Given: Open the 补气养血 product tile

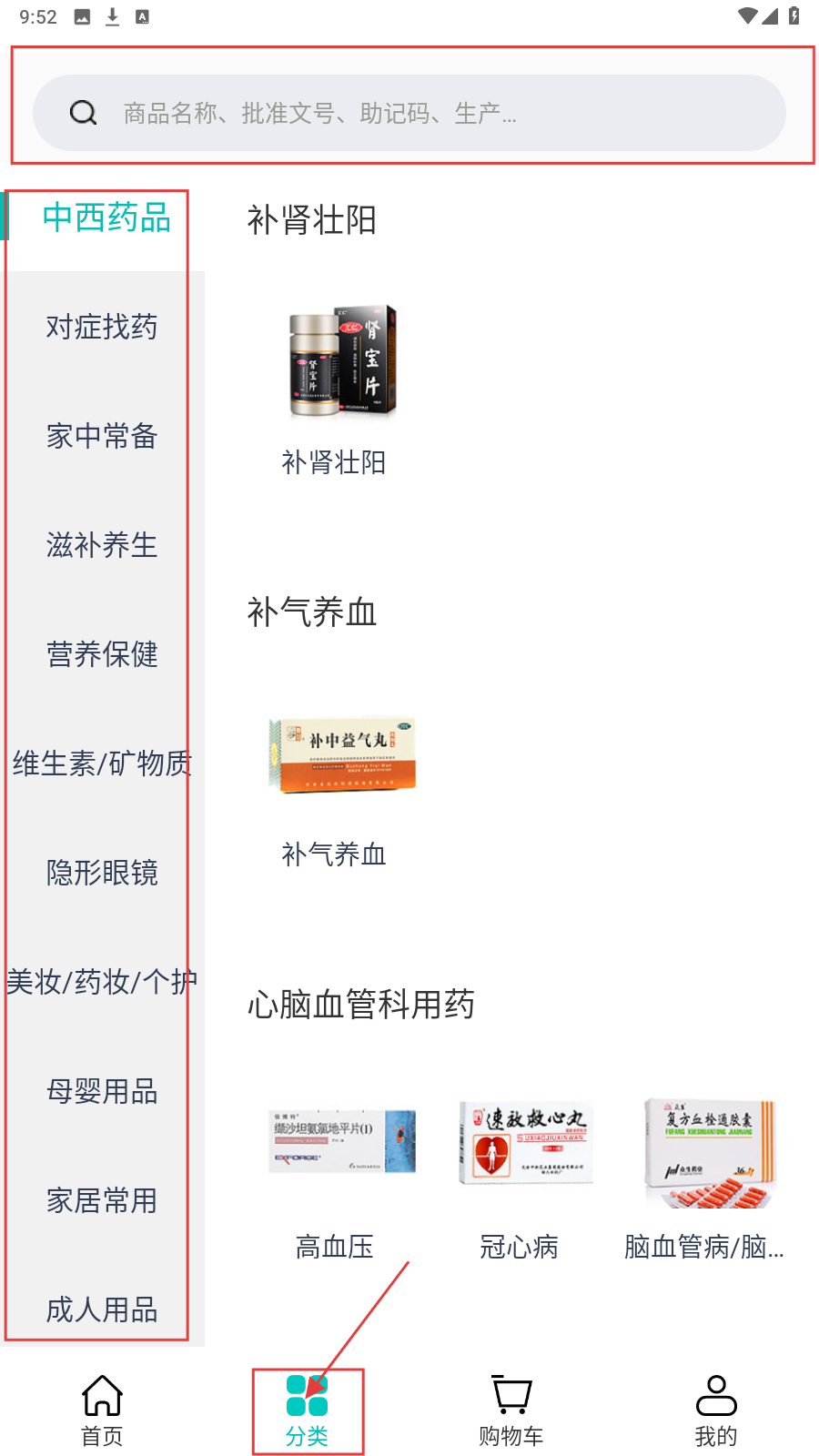Looking at the screenshot, I should (x=335, y=783).
